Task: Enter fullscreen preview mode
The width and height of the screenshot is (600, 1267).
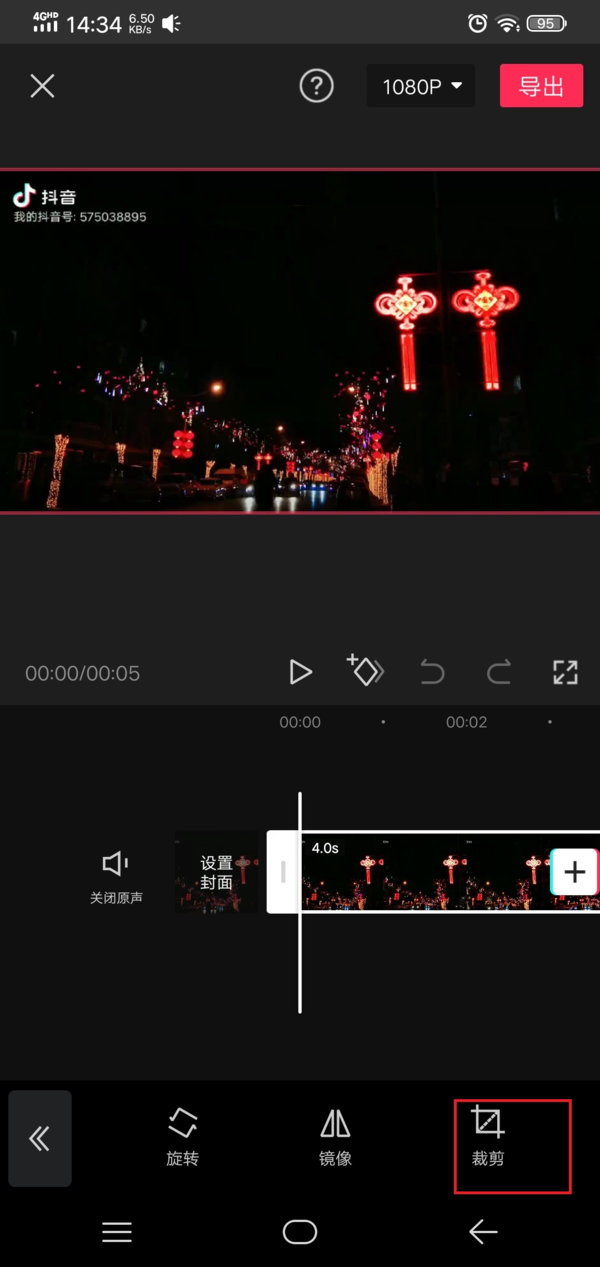Action: (x=565, y=672)
